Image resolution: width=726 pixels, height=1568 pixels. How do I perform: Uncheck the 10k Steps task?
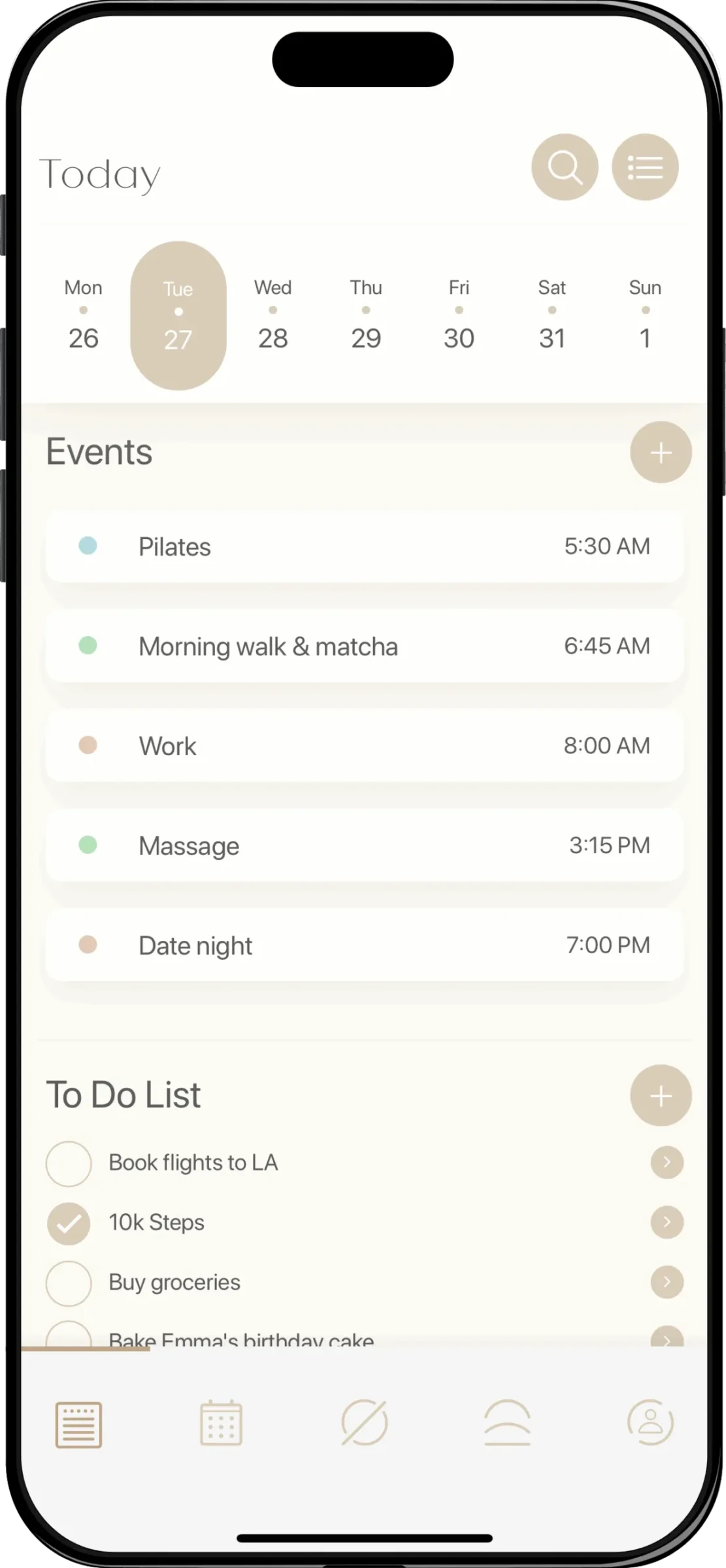pos(69,1223)
